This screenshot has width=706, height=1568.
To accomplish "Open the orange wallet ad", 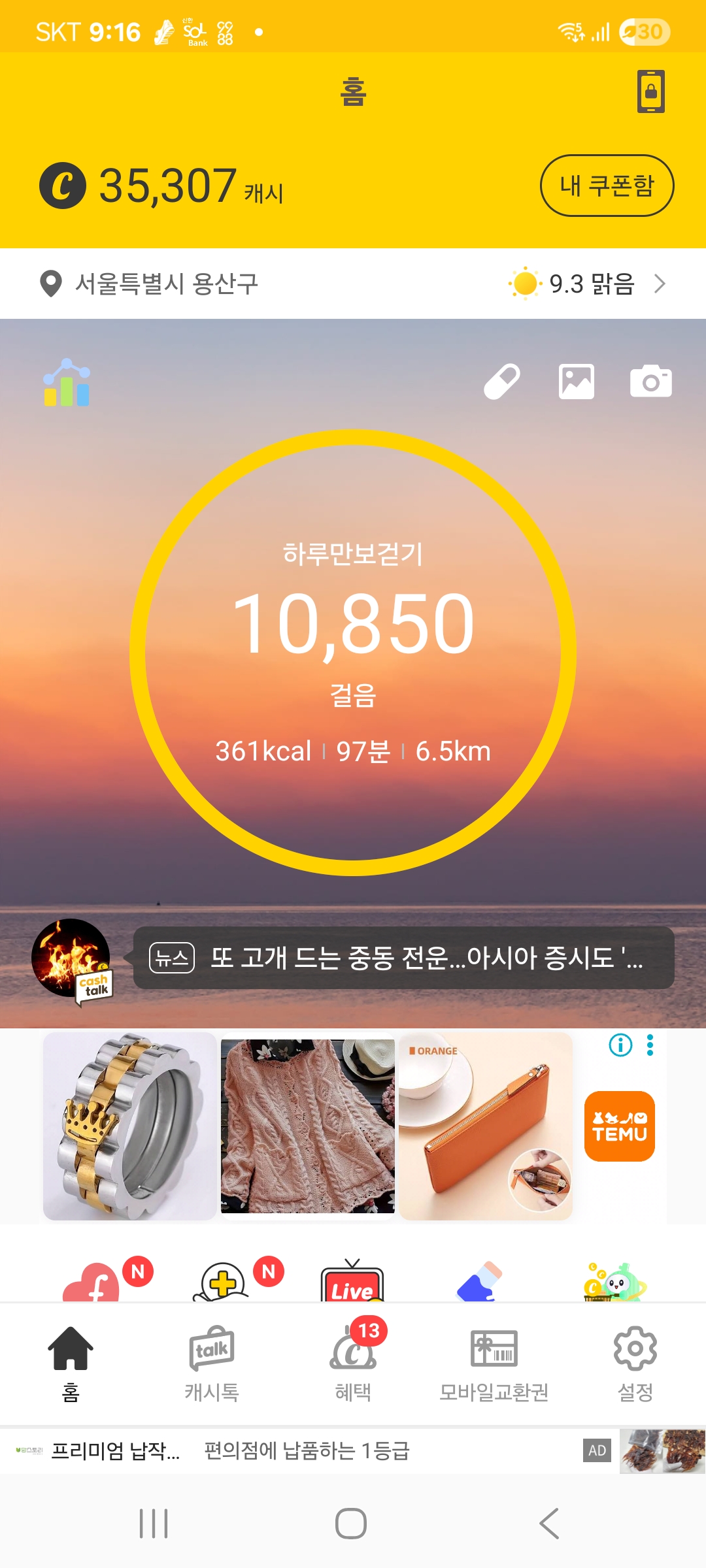I will coord(485,1126).
